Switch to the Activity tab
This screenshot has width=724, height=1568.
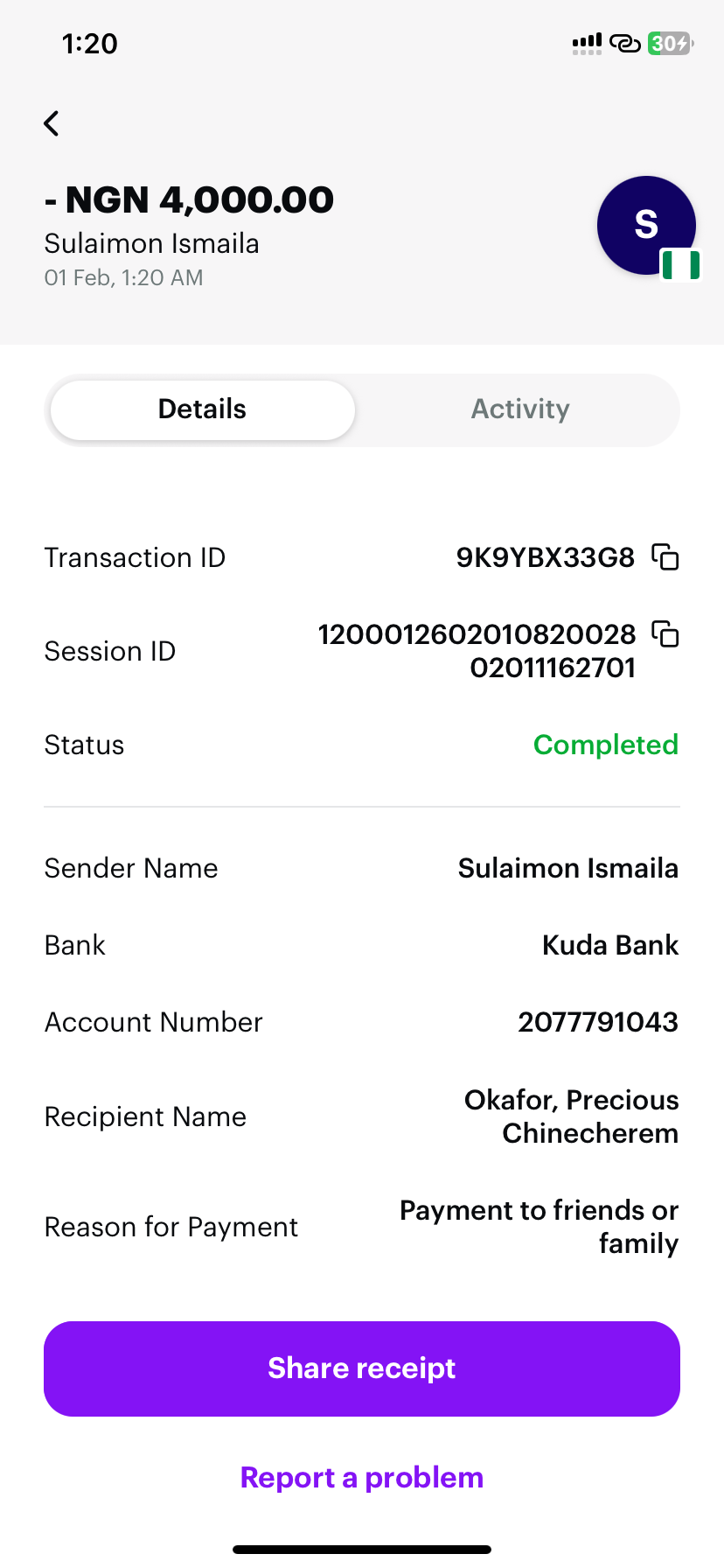[x=520, y=409]
